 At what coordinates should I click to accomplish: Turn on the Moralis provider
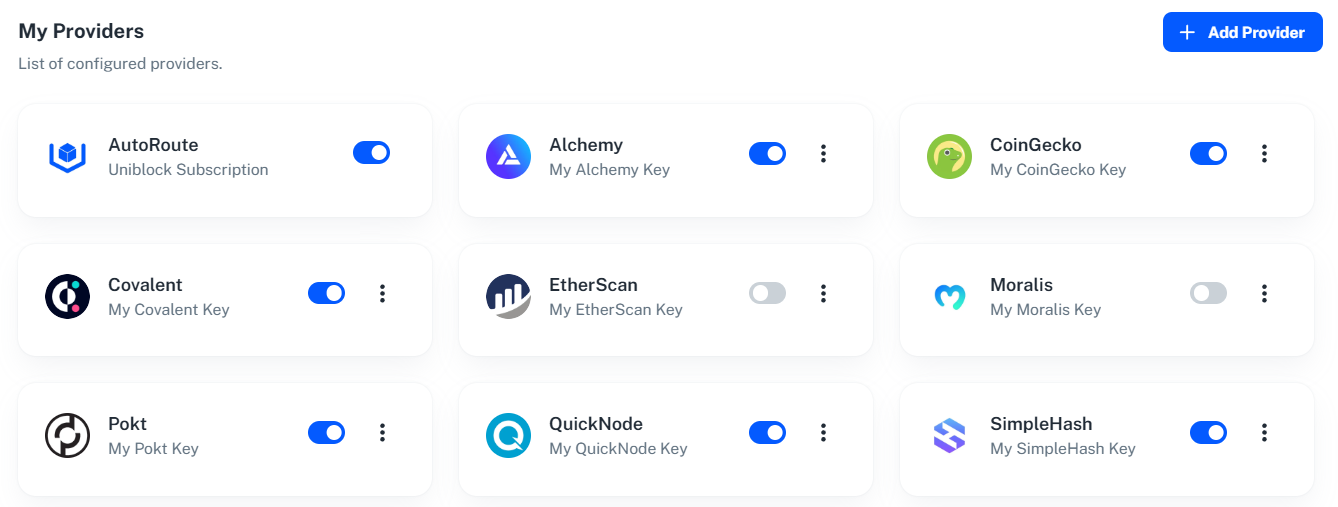(1208, 293)
